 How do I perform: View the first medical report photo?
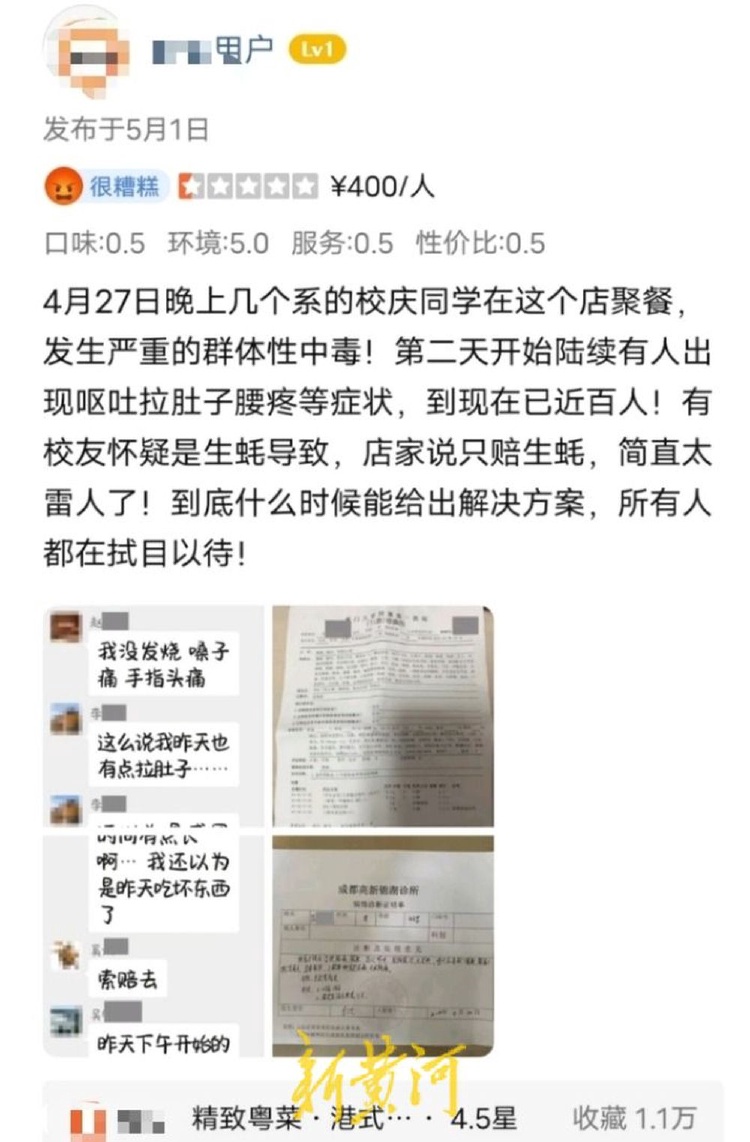pos(383,715)
